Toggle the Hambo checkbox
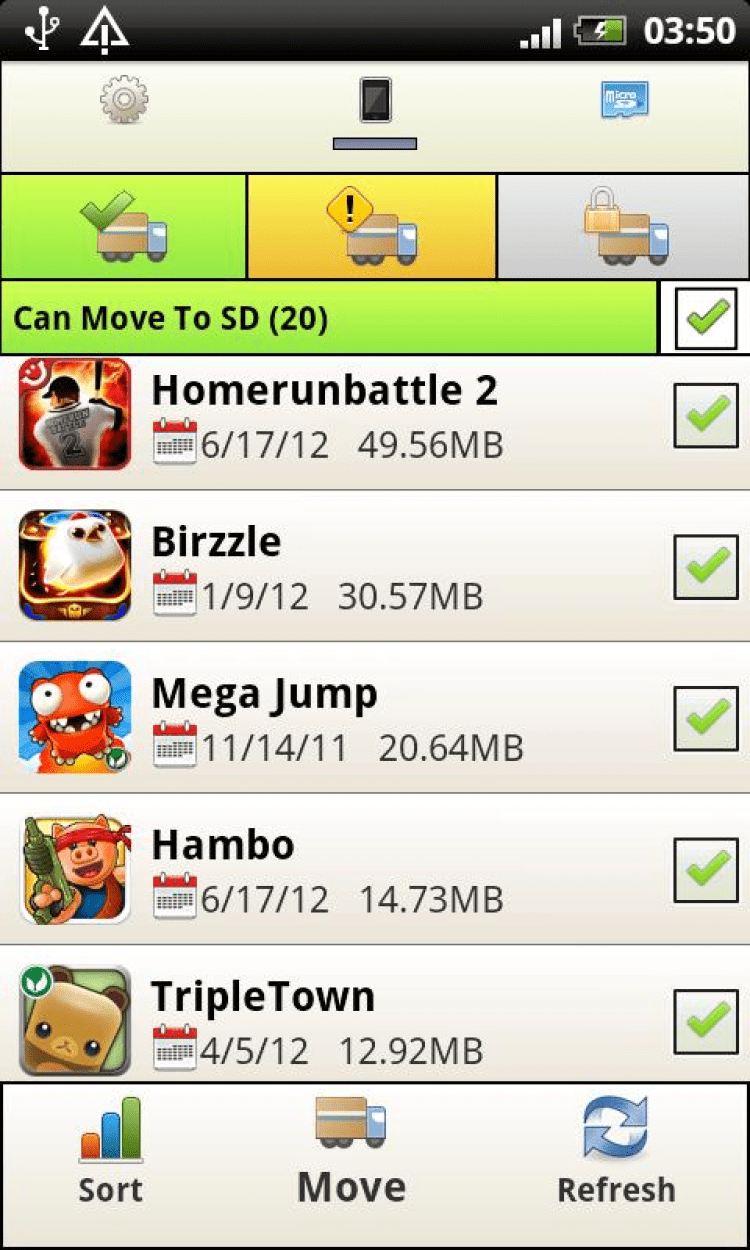This screenshot has height=1250, width=750. (x=705, y=868)
